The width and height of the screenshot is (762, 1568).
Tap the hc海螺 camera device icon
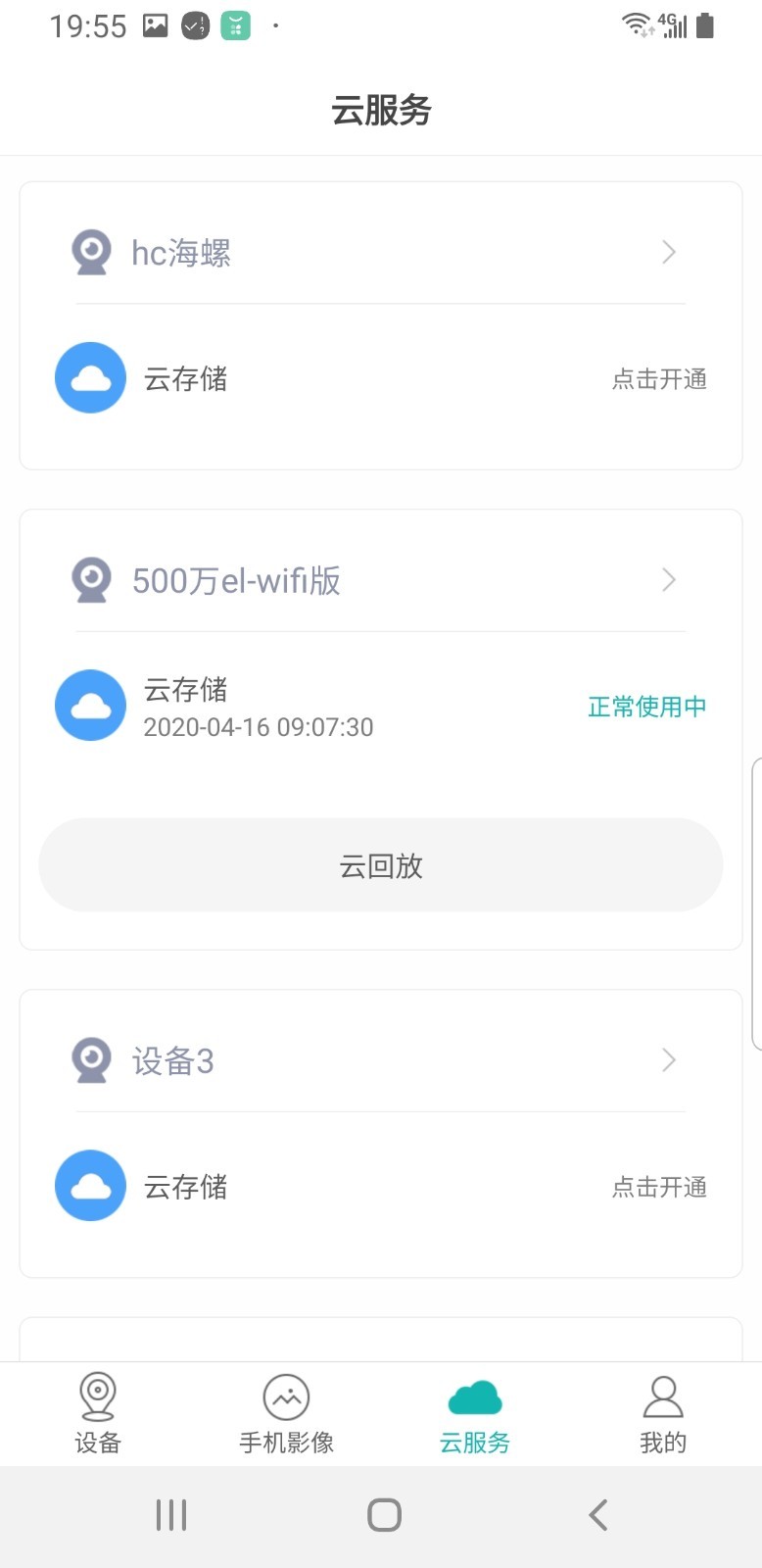pyautogui.click(x=91, y=252)
